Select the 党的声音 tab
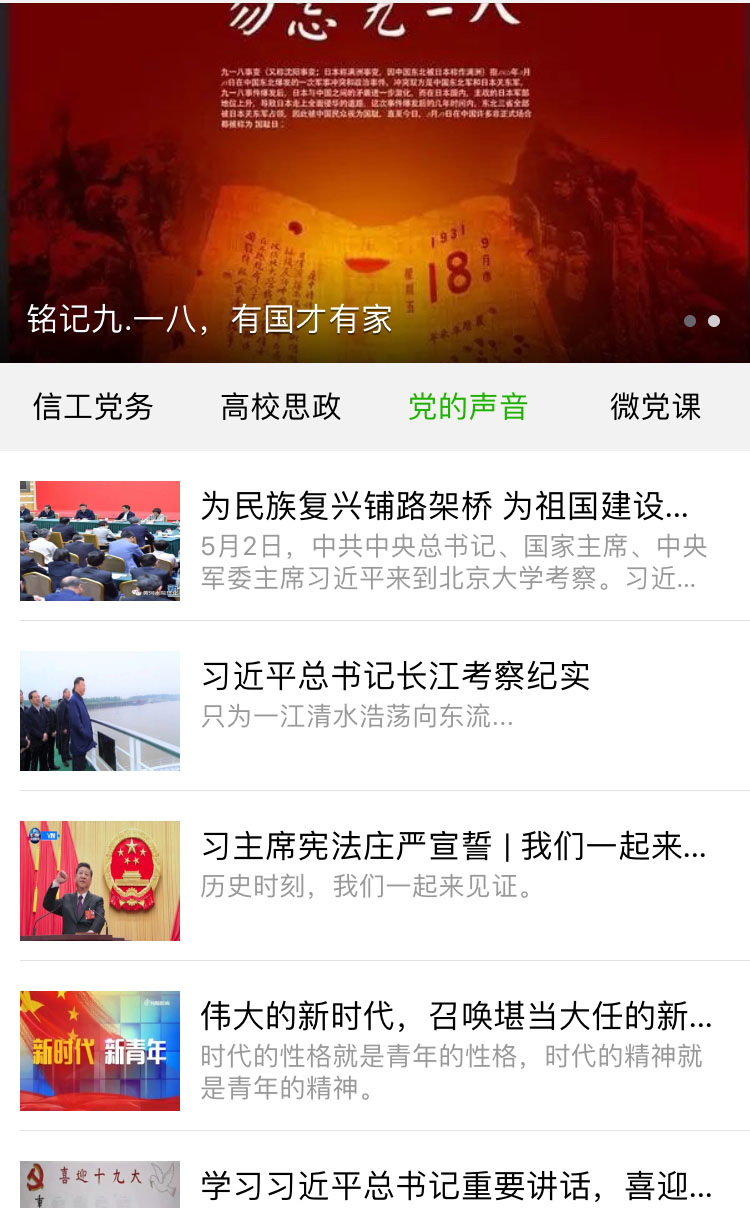This screenshot has height=1208, width=750. [468, 407]
